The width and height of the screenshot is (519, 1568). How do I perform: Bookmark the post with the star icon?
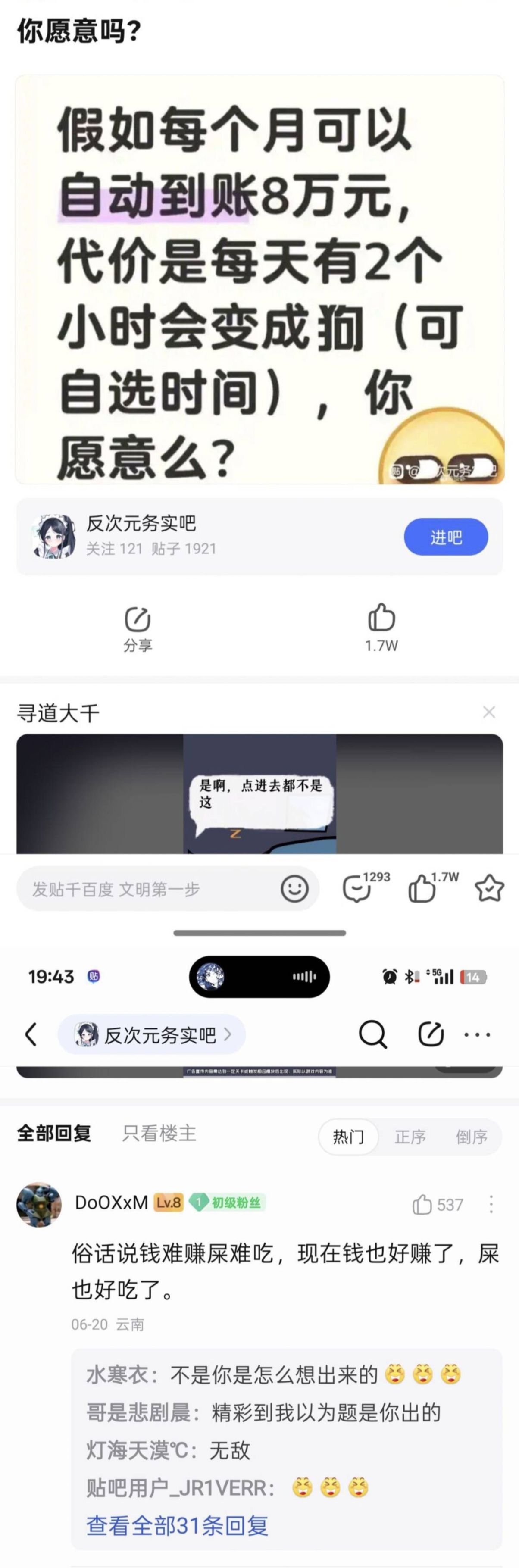(489, 889)
